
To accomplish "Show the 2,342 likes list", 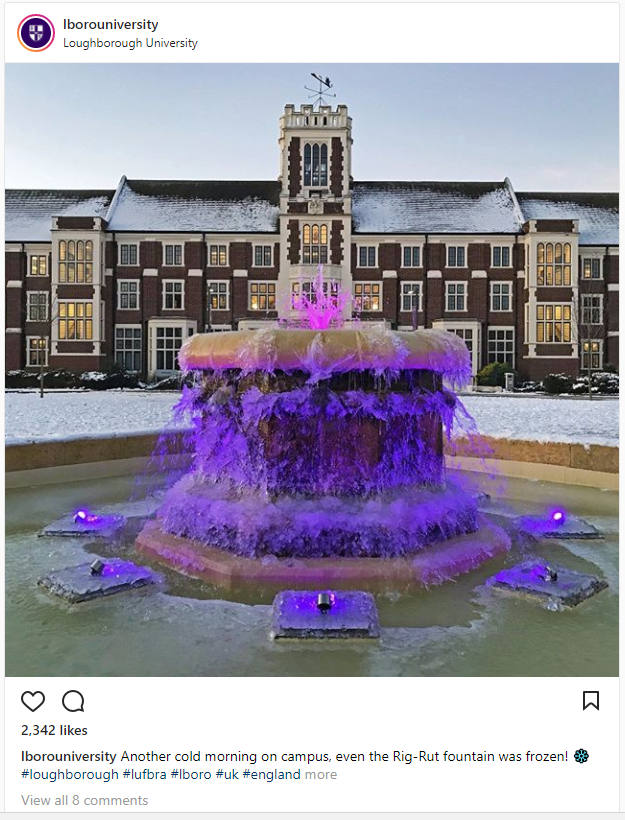I will click(x=54, y=730).
